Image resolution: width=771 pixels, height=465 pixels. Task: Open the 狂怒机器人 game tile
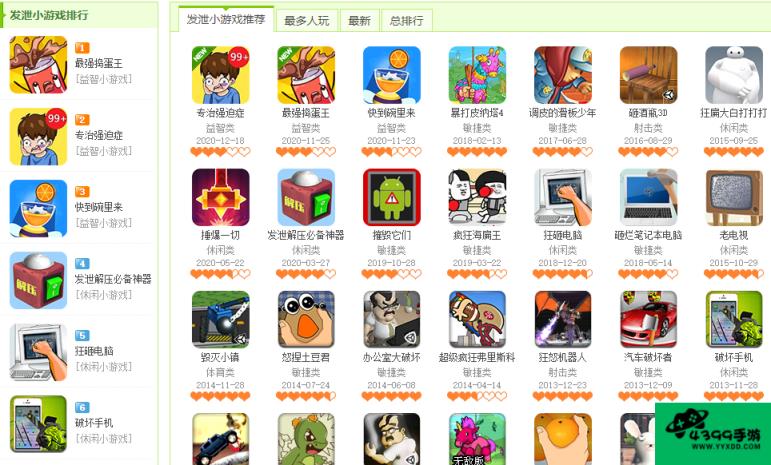click(x=563, y=319)
